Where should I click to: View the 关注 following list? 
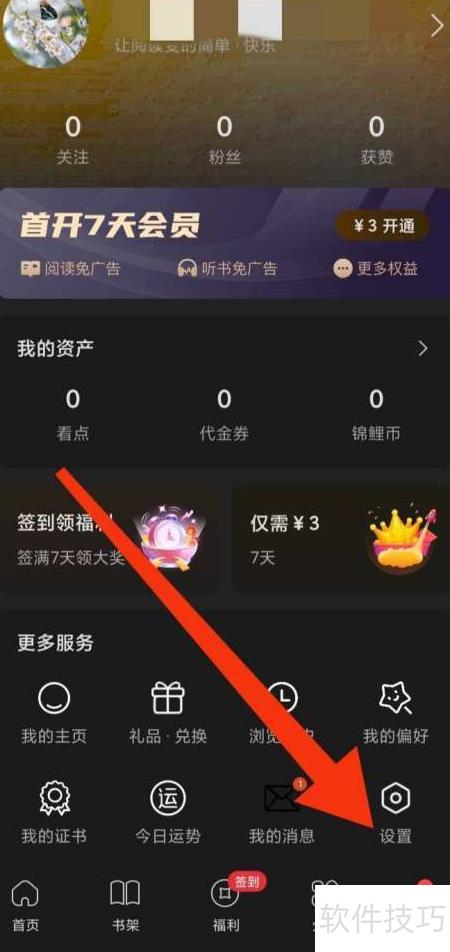click(x=72, y=141)
